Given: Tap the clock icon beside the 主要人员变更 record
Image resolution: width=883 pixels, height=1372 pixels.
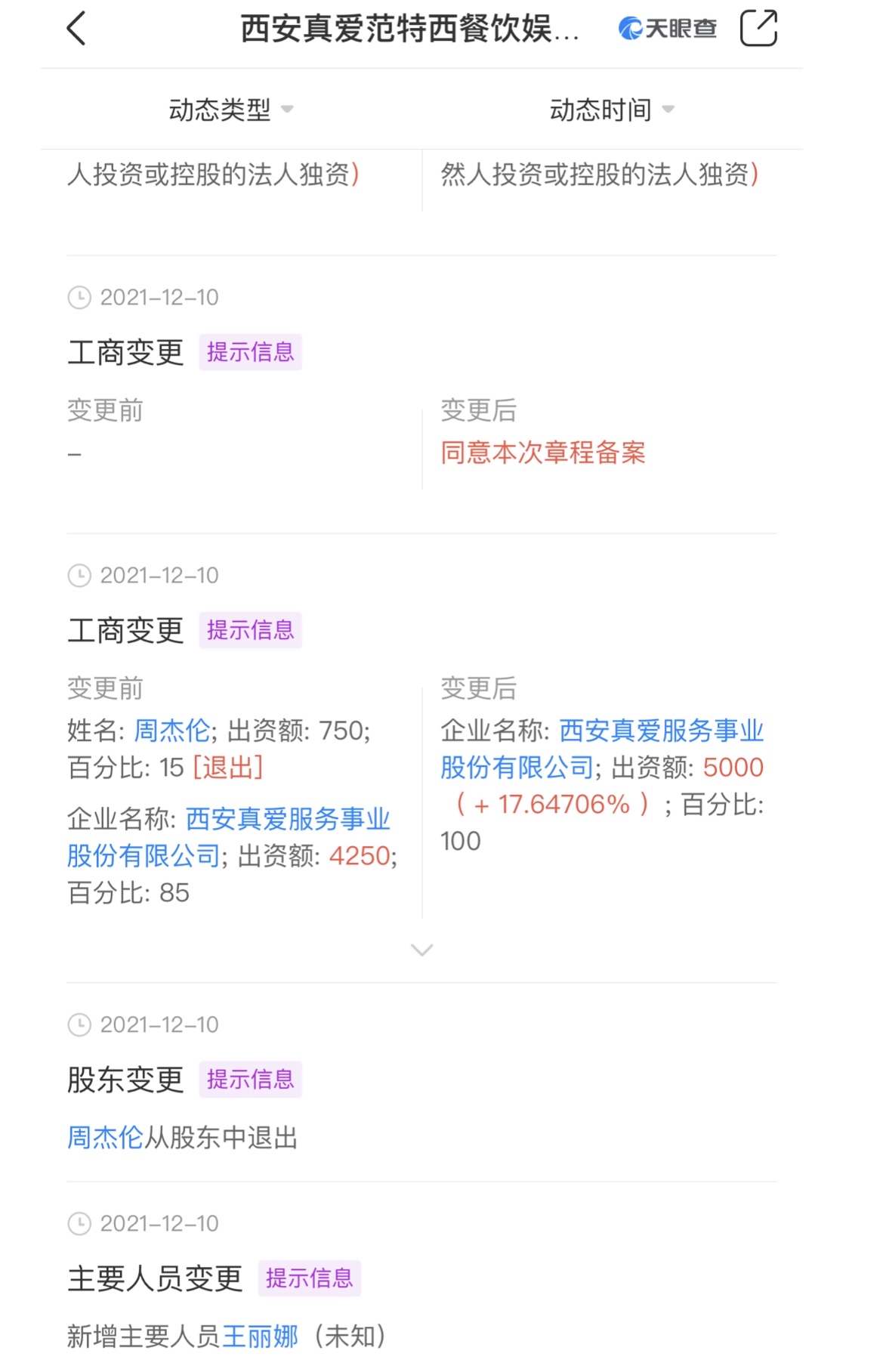Looking at the screenshot, I should (x=80, y=1225).
